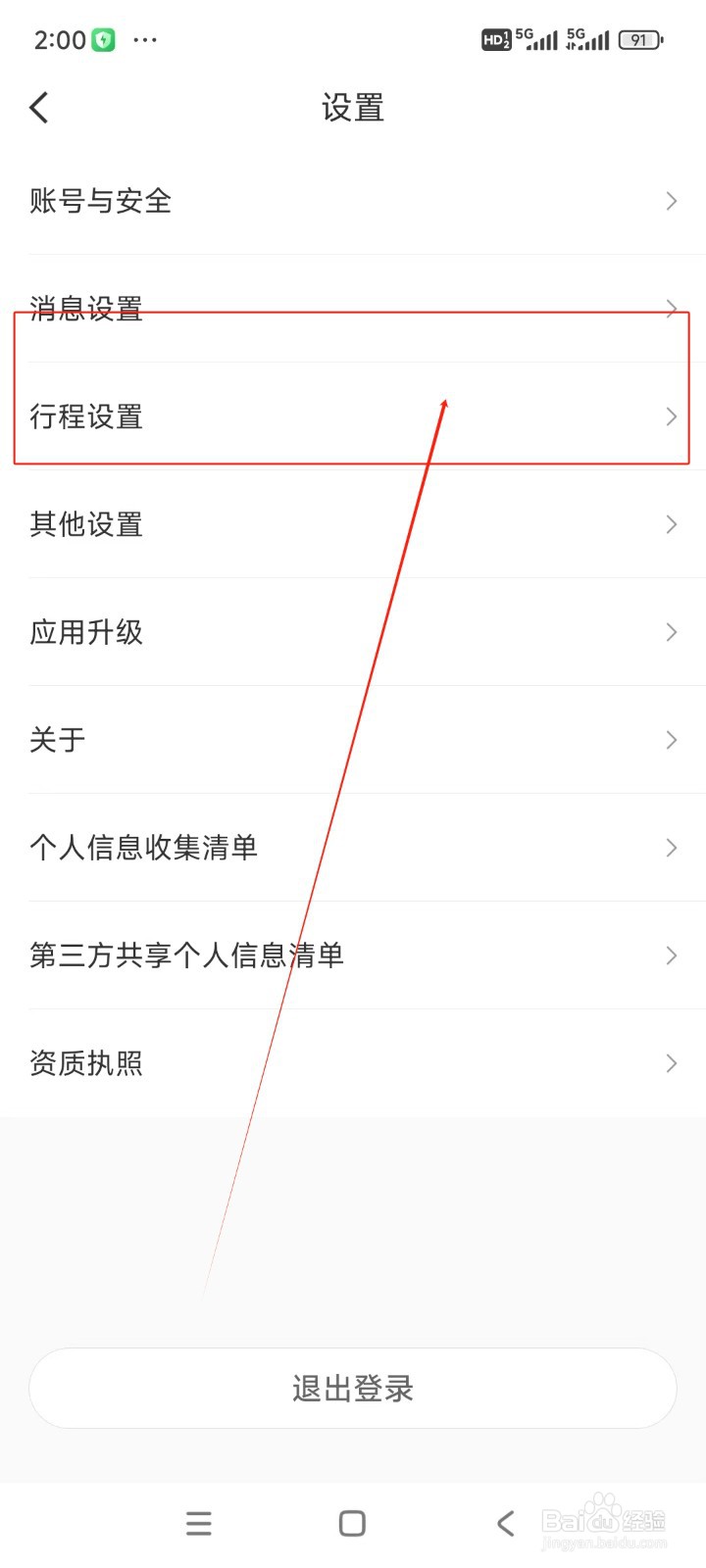Open 个人信息收集清单 list

[x=353, y=848]
